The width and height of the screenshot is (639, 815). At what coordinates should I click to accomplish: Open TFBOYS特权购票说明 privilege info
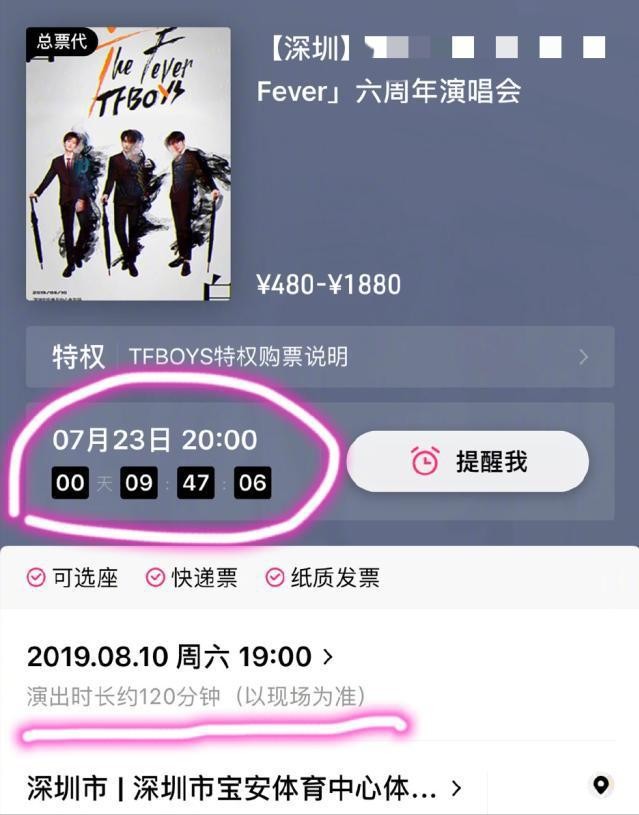click(x=320, y=356)
